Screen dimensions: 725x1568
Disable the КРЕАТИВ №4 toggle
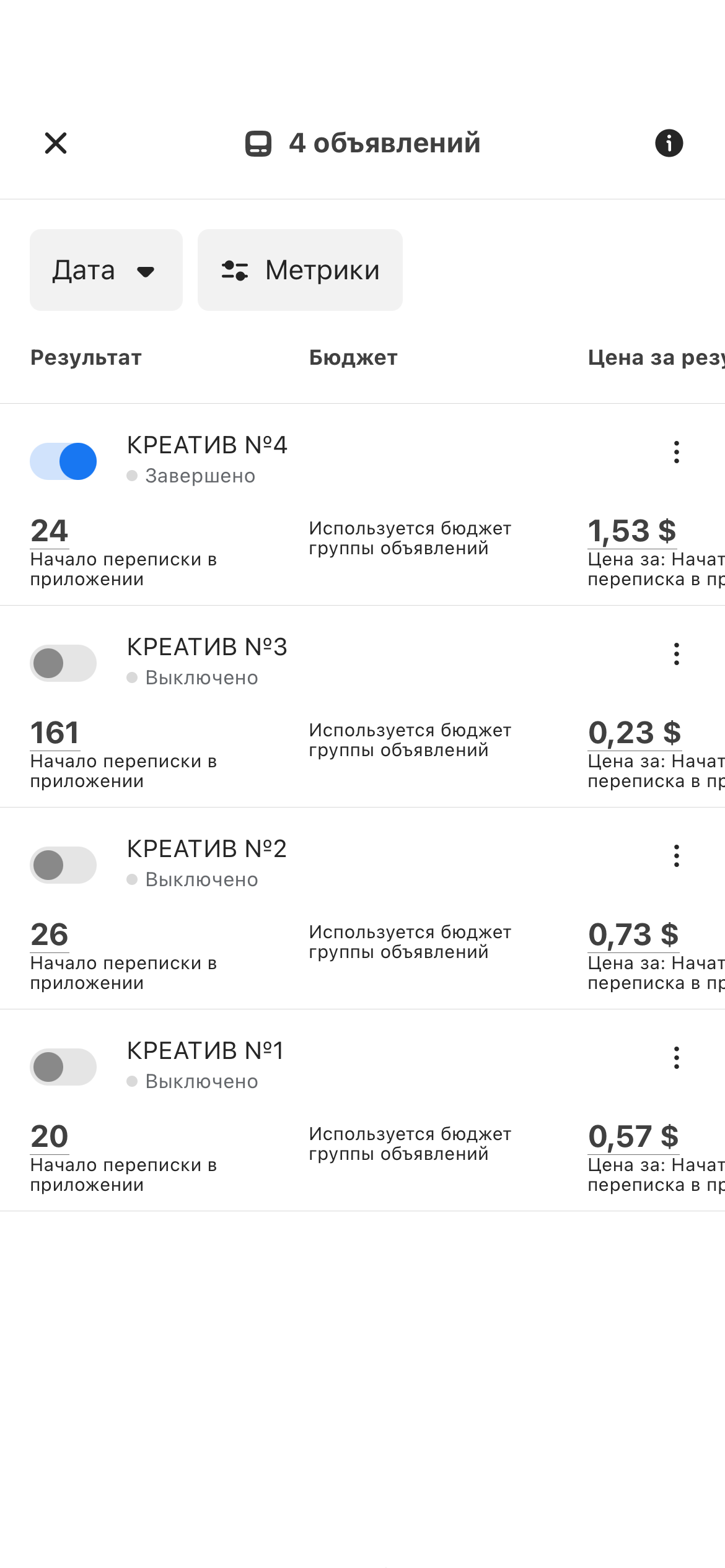coord(63,461)
